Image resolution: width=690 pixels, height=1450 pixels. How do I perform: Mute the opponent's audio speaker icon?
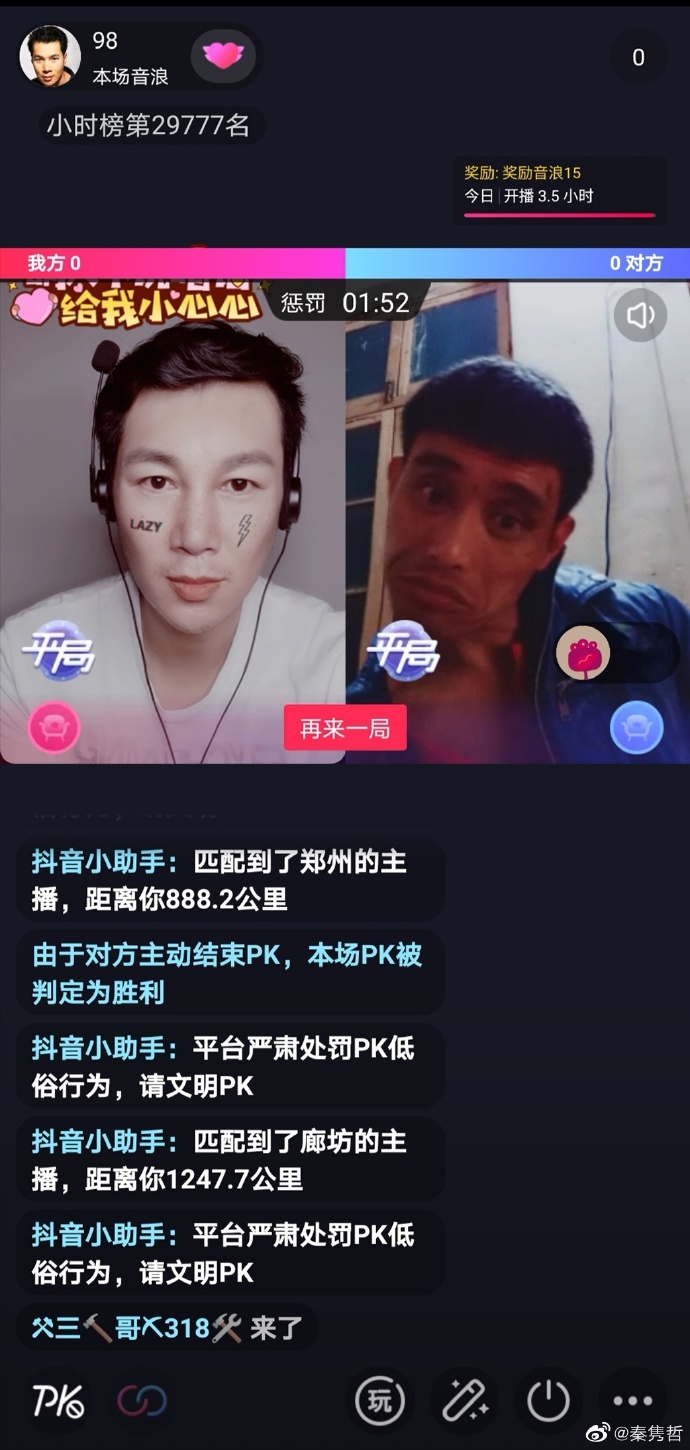click(639, 316)
